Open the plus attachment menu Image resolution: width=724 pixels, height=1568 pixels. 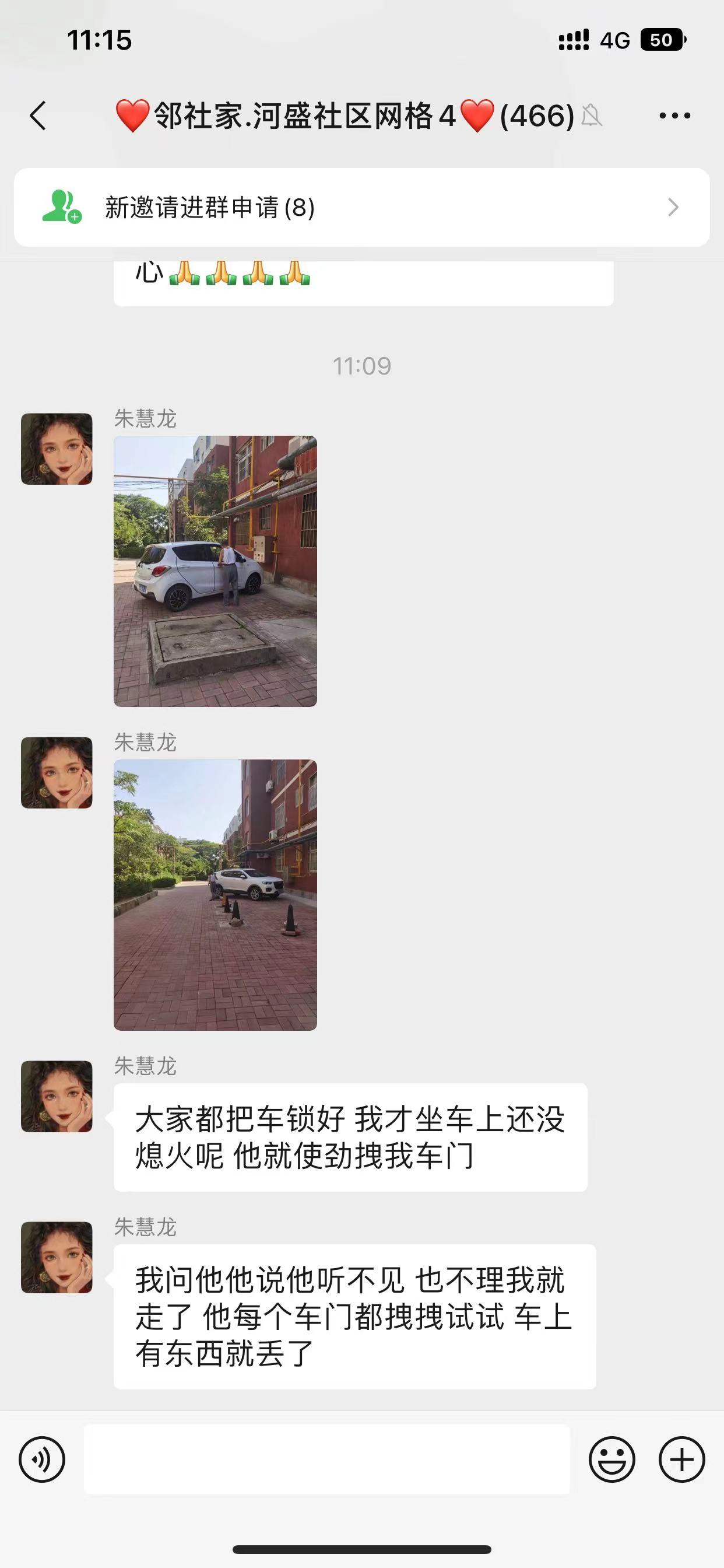pyautogui.click(x=682, y=1459)
